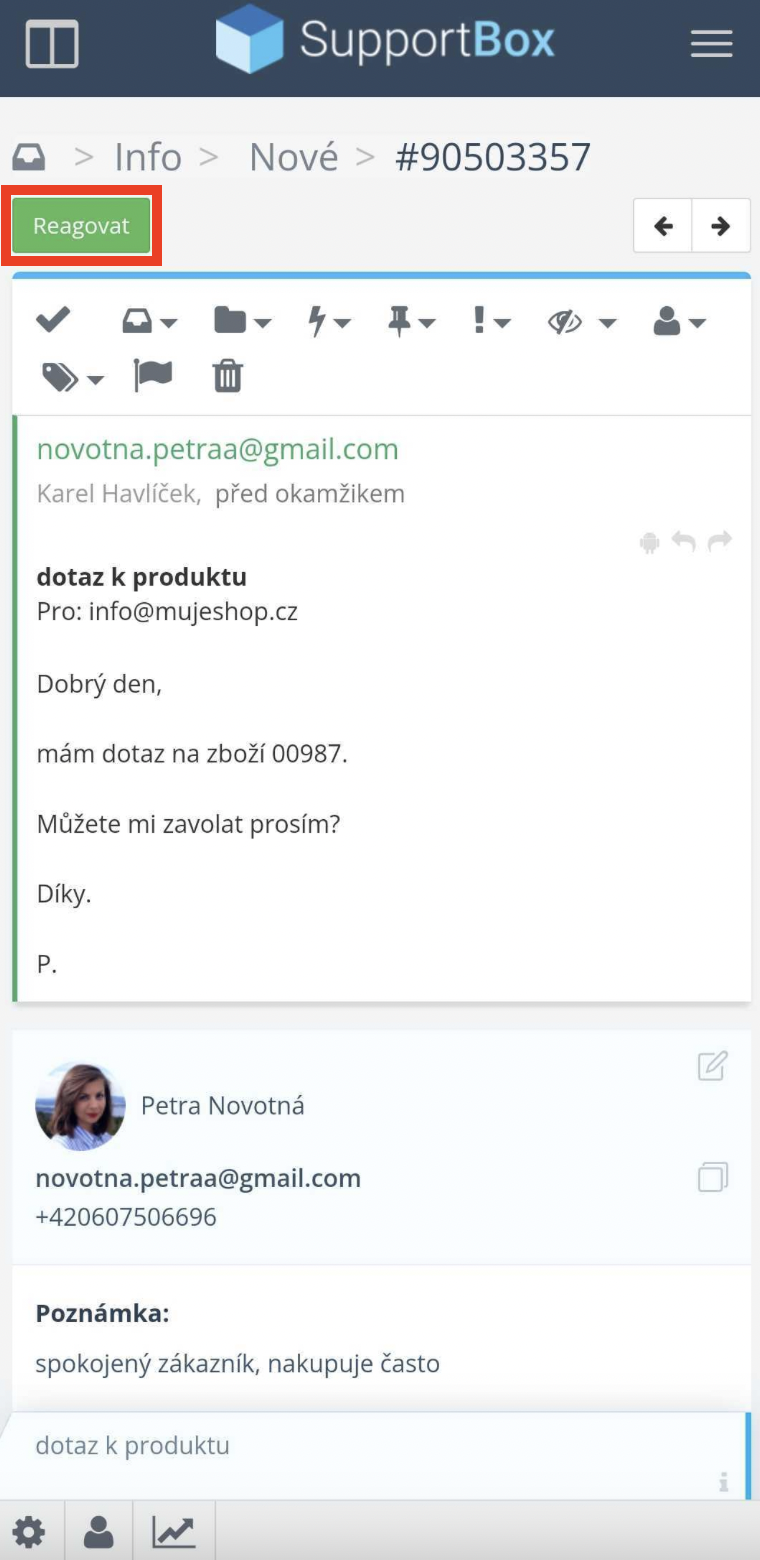Image resolution: width=760 pixels, height=1560 pixels.
Task: Edit Petra Novotná contact details
Action: pos(712,1066)
